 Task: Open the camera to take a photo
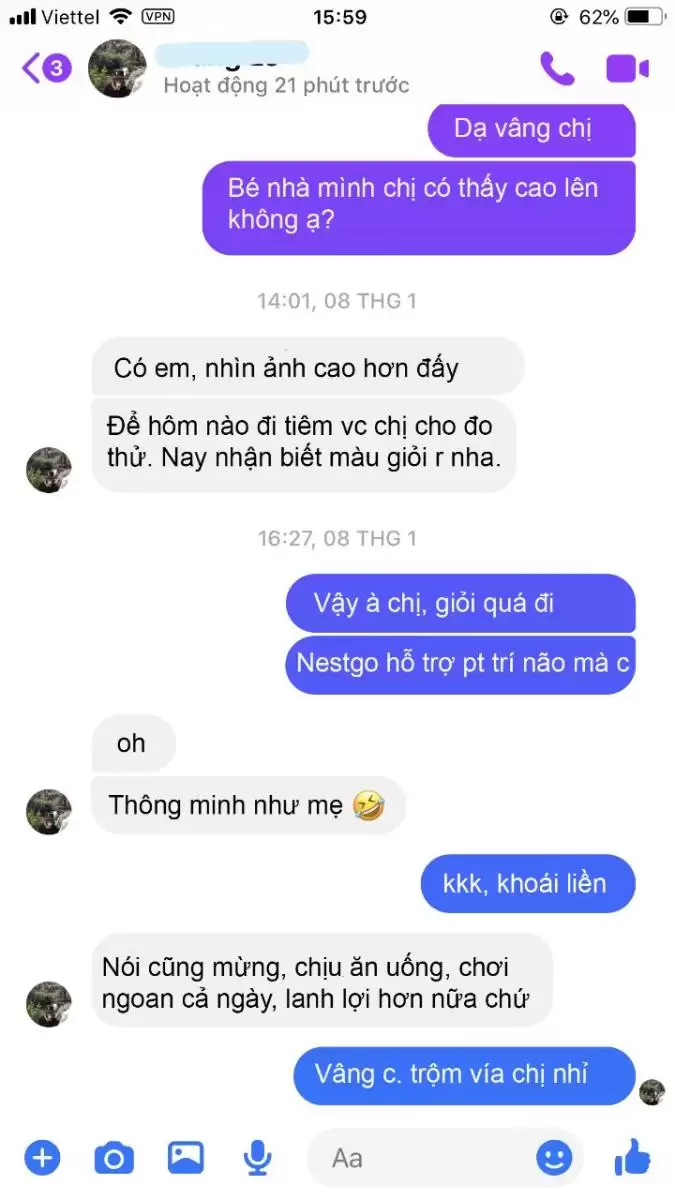[114, 1158]
